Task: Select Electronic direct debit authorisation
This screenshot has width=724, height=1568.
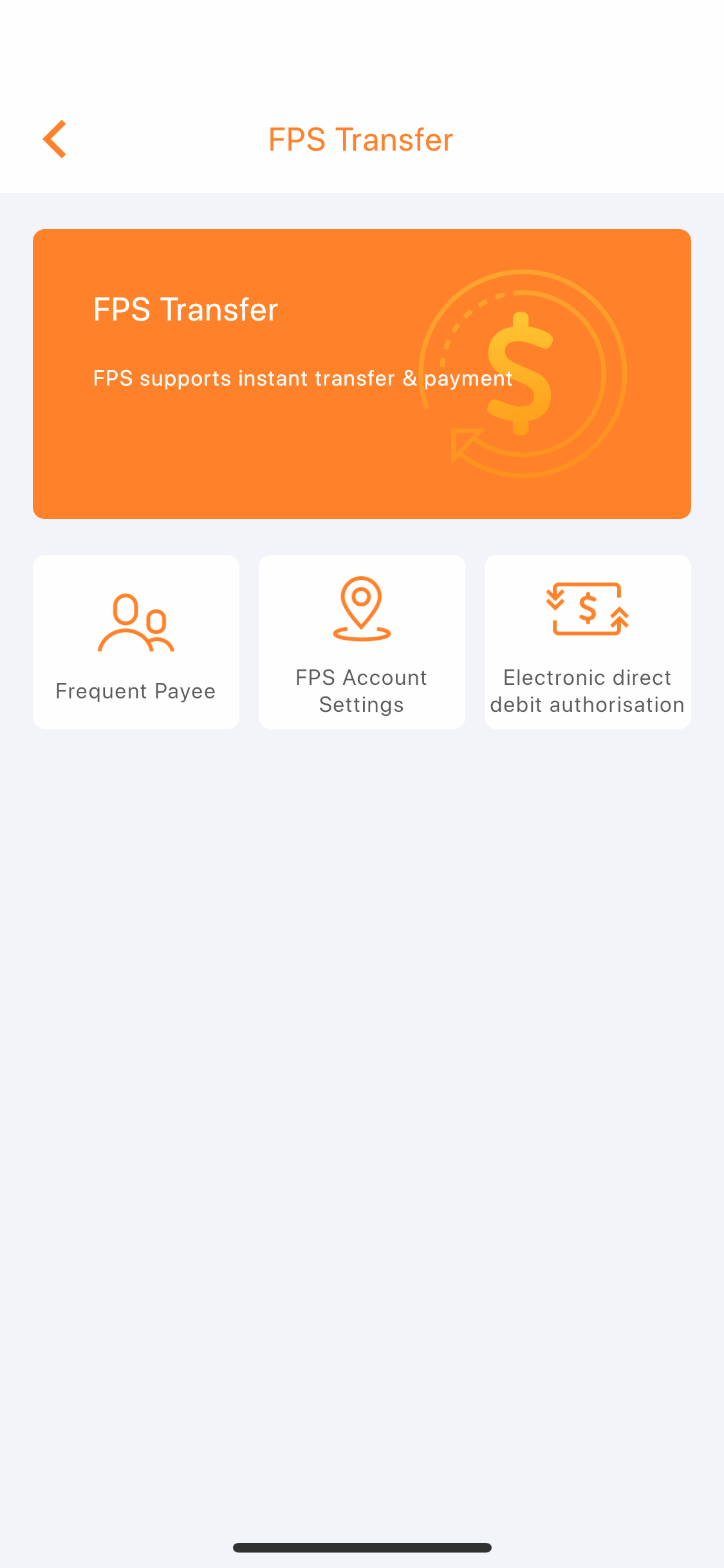Action: coord(588,642)
